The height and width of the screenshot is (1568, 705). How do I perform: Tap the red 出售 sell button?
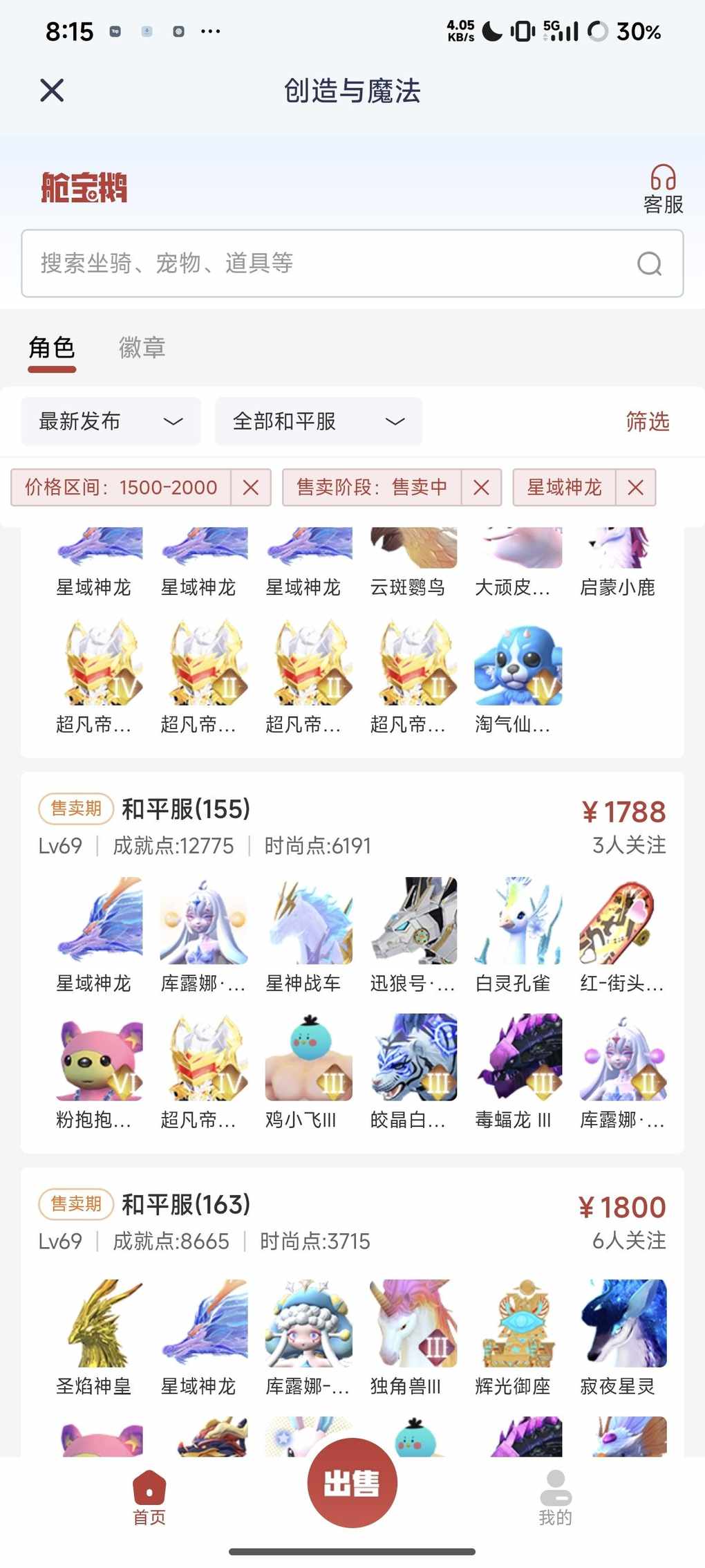(352, 1482)
